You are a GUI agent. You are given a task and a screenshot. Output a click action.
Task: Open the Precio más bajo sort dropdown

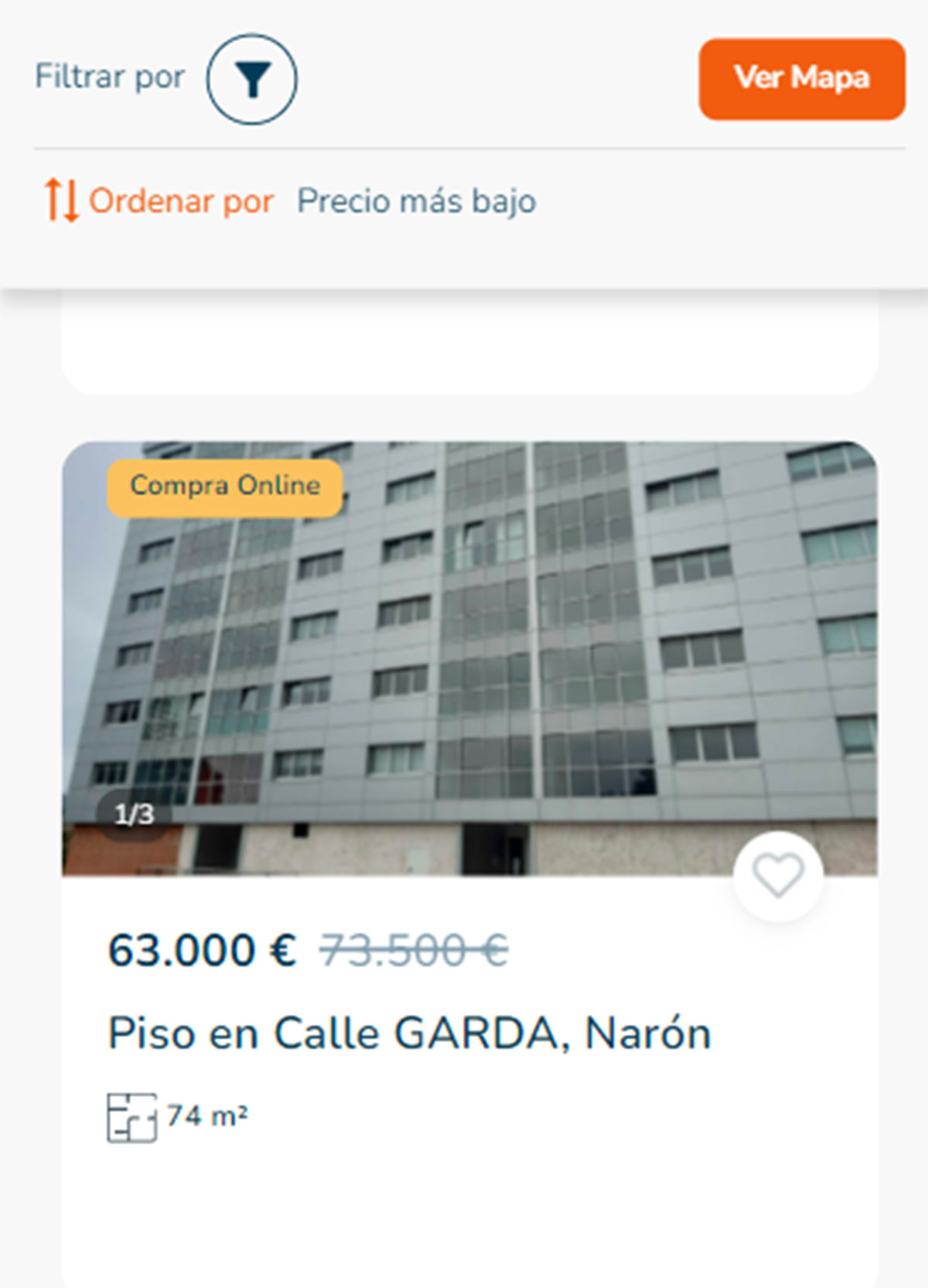416,200
